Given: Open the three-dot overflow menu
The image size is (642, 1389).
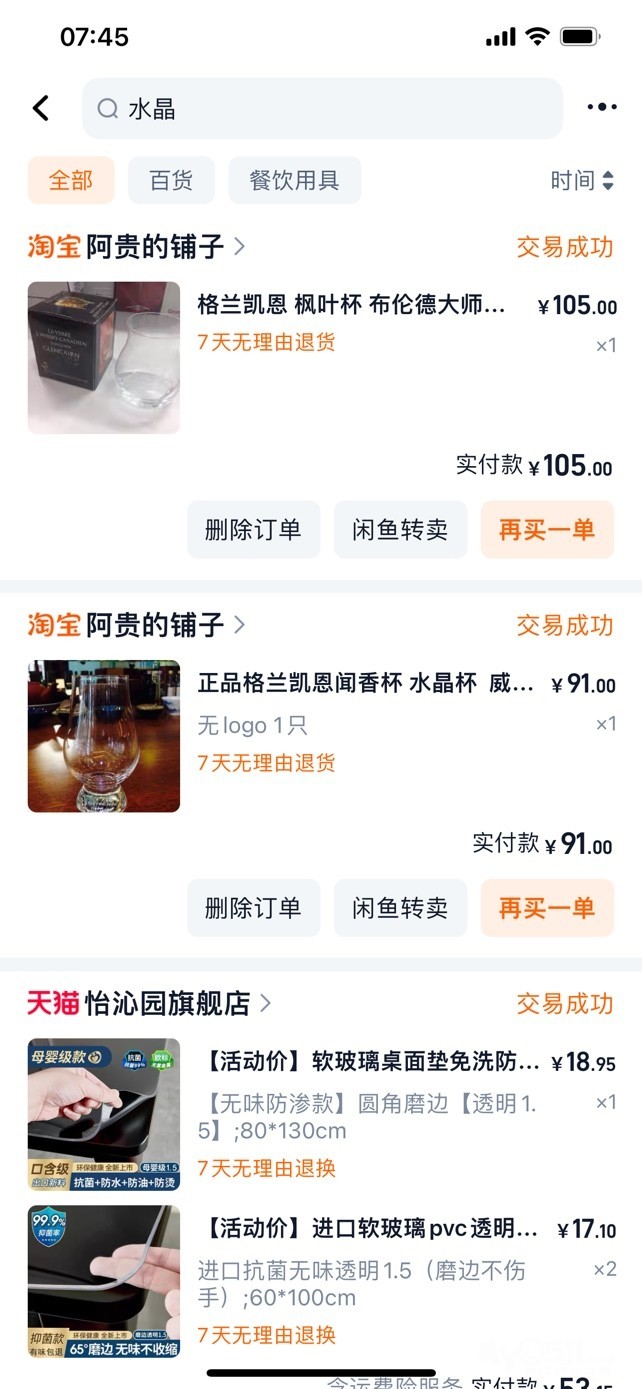Looking at the screenshot, I should (x=602, y=108).
